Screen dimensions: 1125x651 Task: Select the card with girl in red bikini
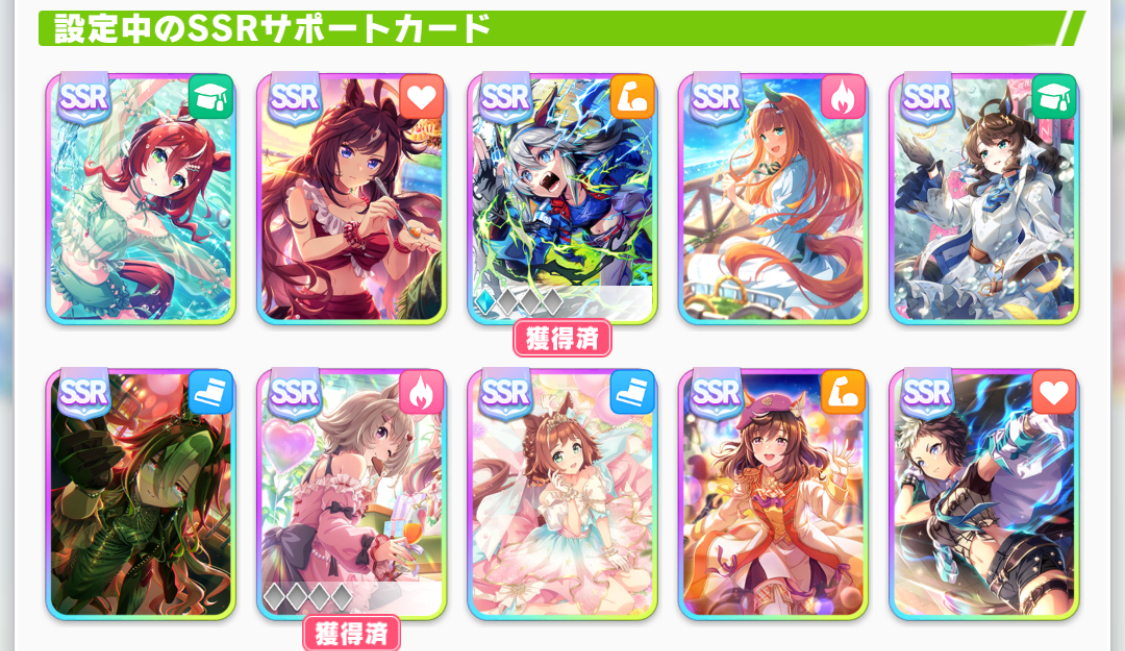(x=351, y=199)
